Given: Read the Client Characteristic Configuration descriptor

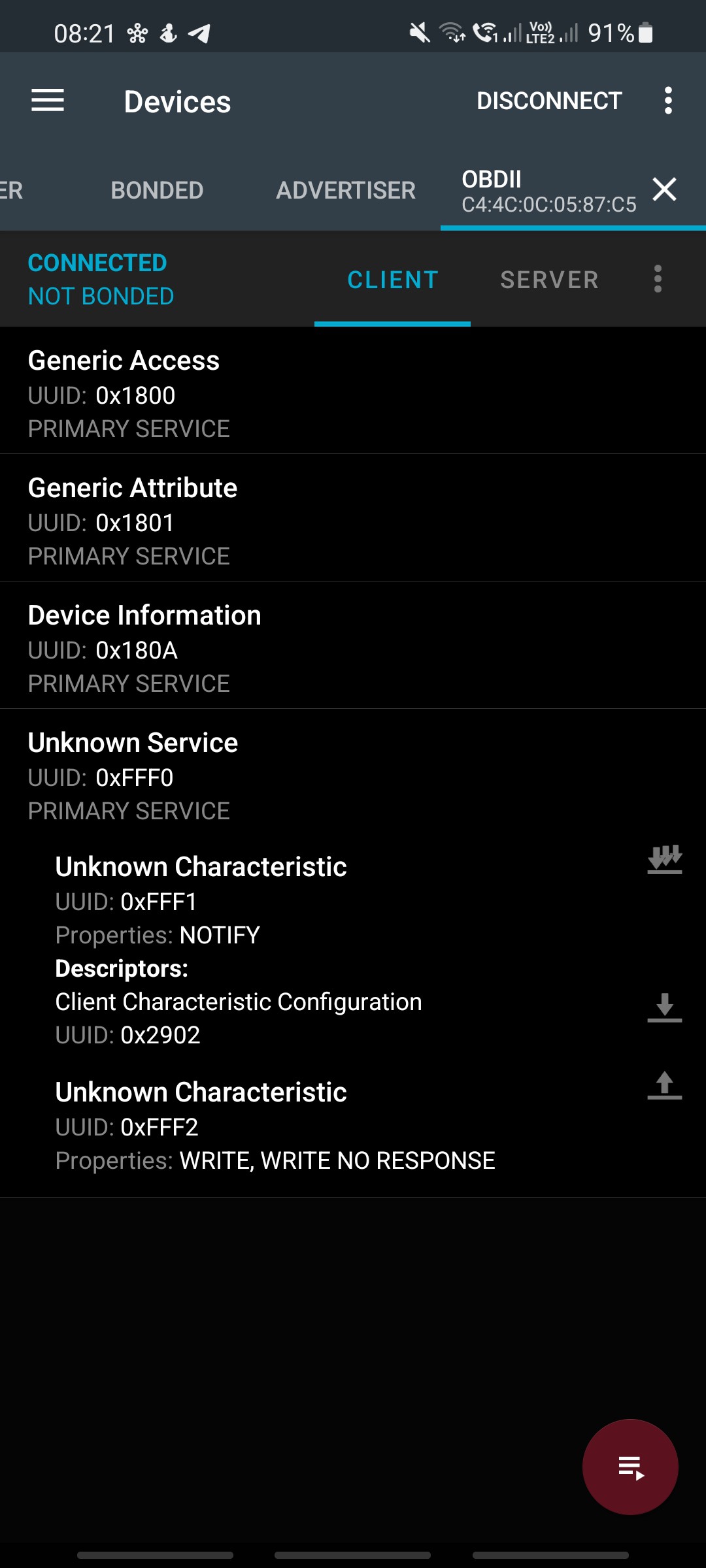Looking at the screenshot, I should pyautogui.click(x=665, y=1008).
